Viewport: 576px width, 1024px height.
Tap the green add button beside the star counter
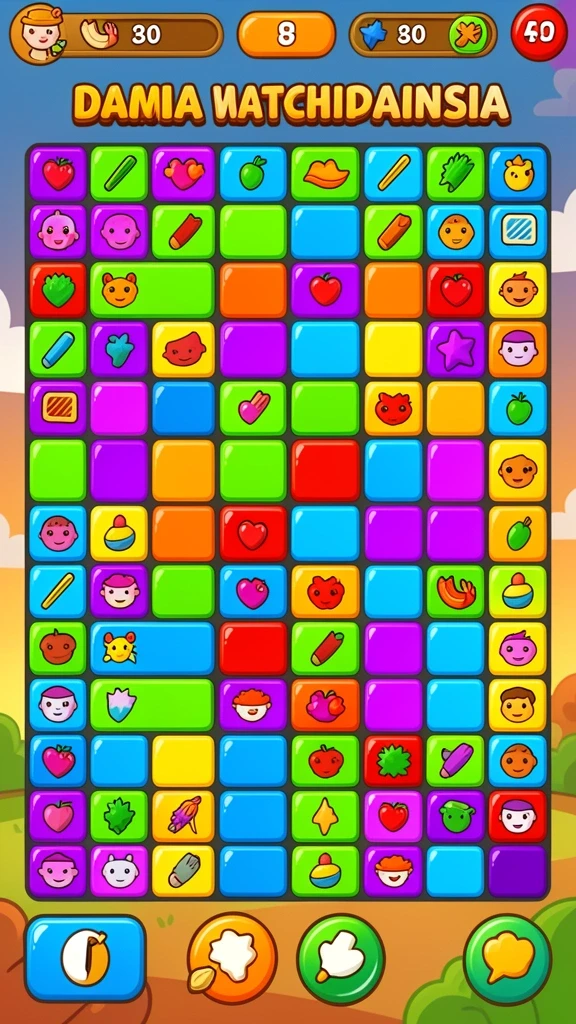469,34
